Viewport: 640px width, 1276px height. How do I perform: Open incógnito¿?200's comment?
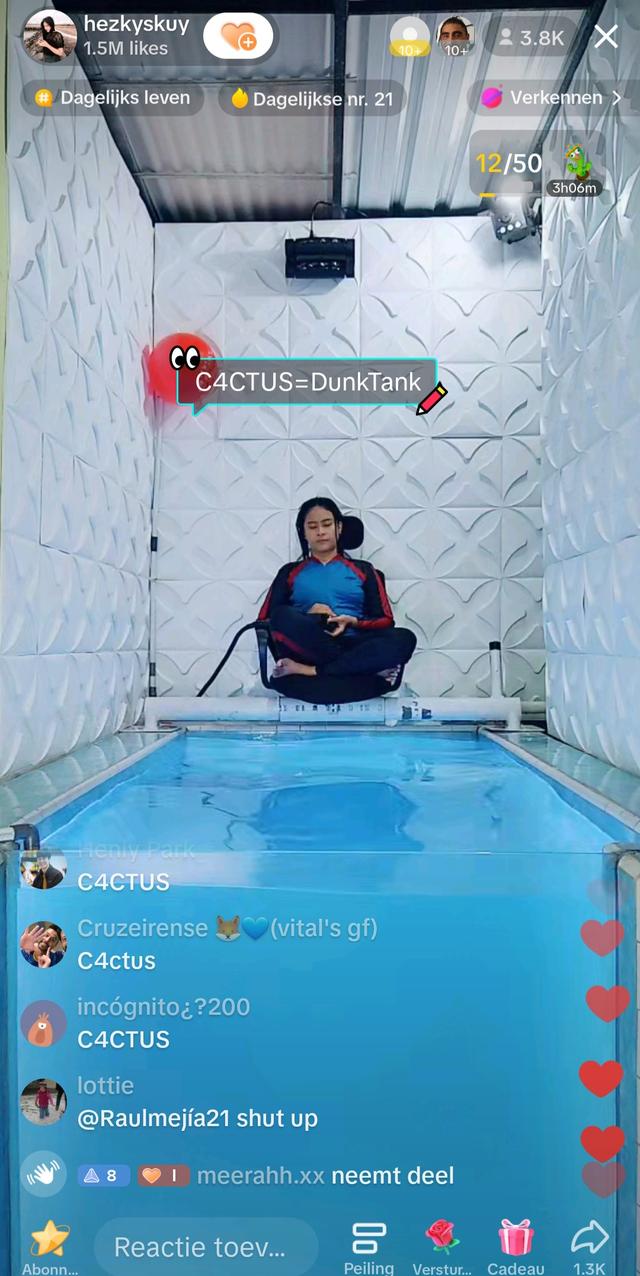163,1023
